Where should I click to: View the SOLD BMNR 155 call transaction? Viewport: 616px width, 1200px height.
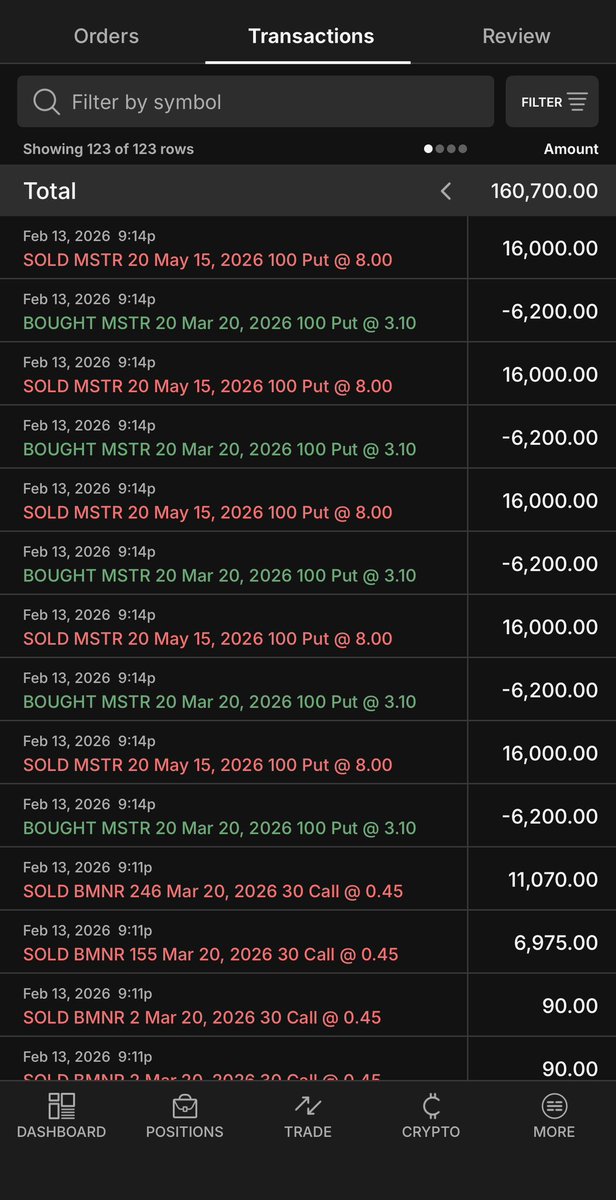click(211, 943)
